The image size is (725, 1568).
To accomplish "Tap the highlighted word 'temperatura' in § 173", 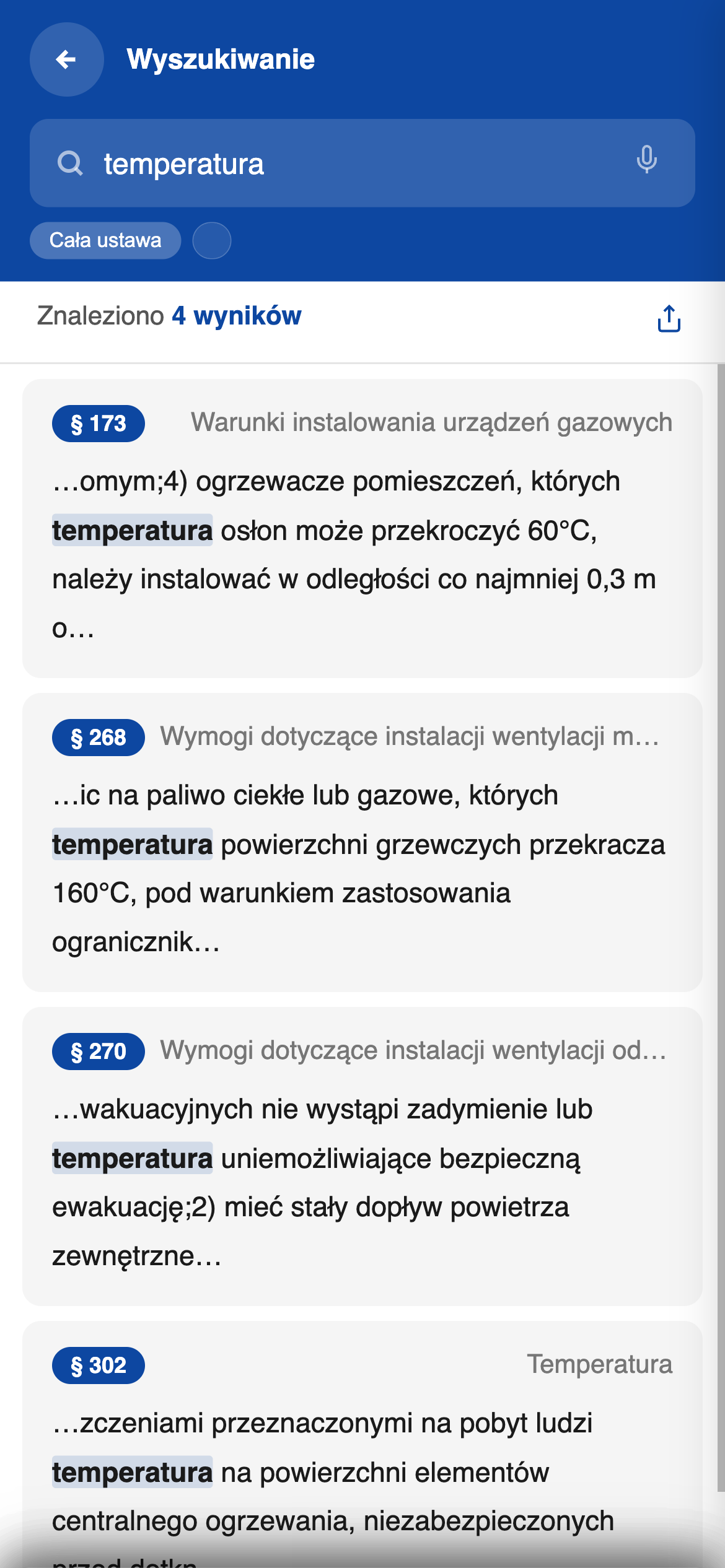I will pyautogui.click(x=133, y=530).
